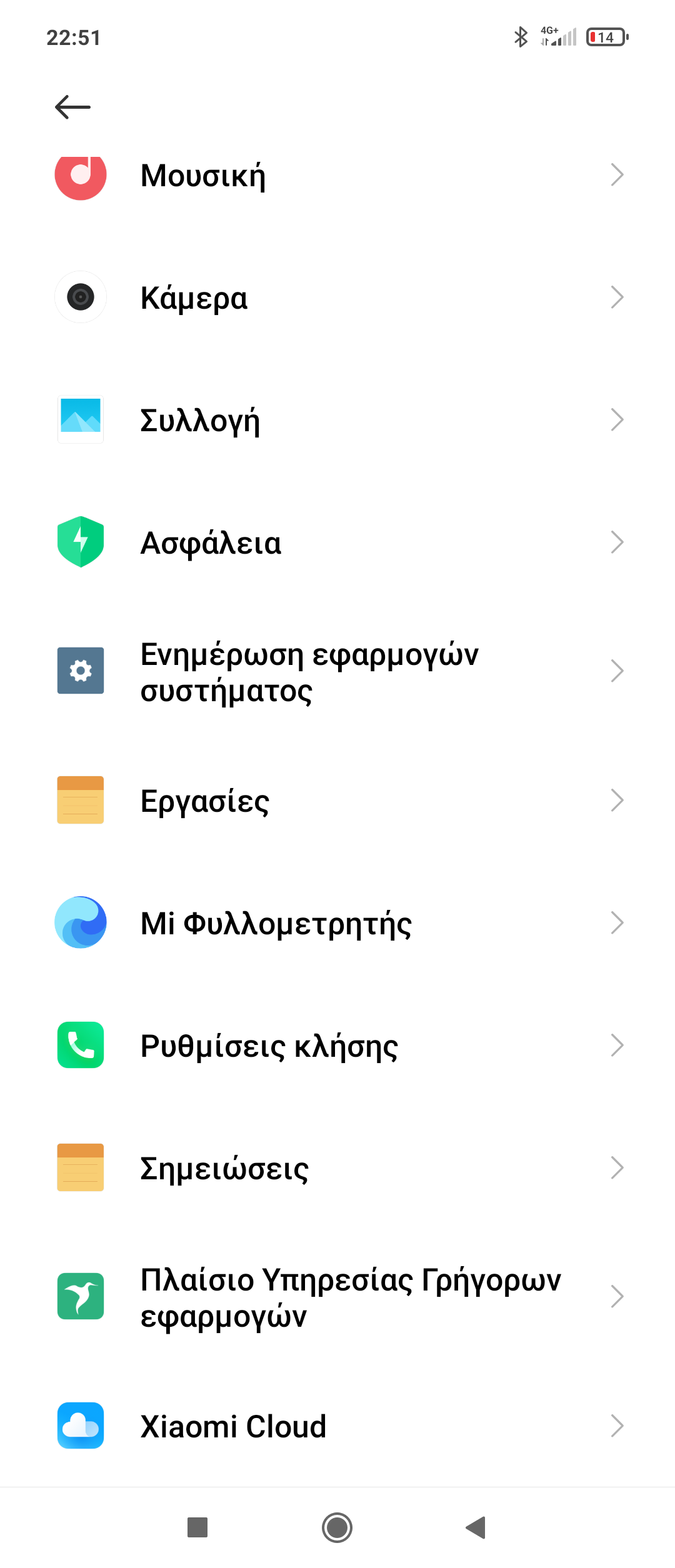Select Συλλογή from the list
This screenshot has width=675, height=1568.
pos(337,420)
